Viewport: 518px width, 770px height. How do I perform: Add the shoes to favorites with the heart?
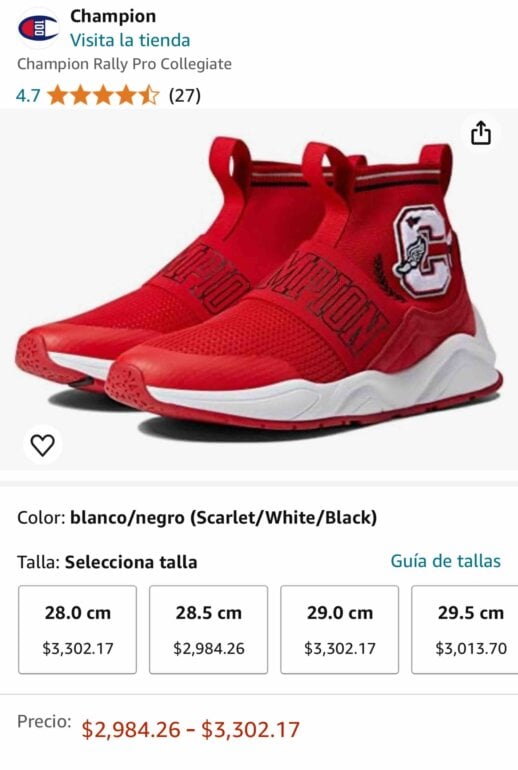pyautogui.click(x=43, y=445)
